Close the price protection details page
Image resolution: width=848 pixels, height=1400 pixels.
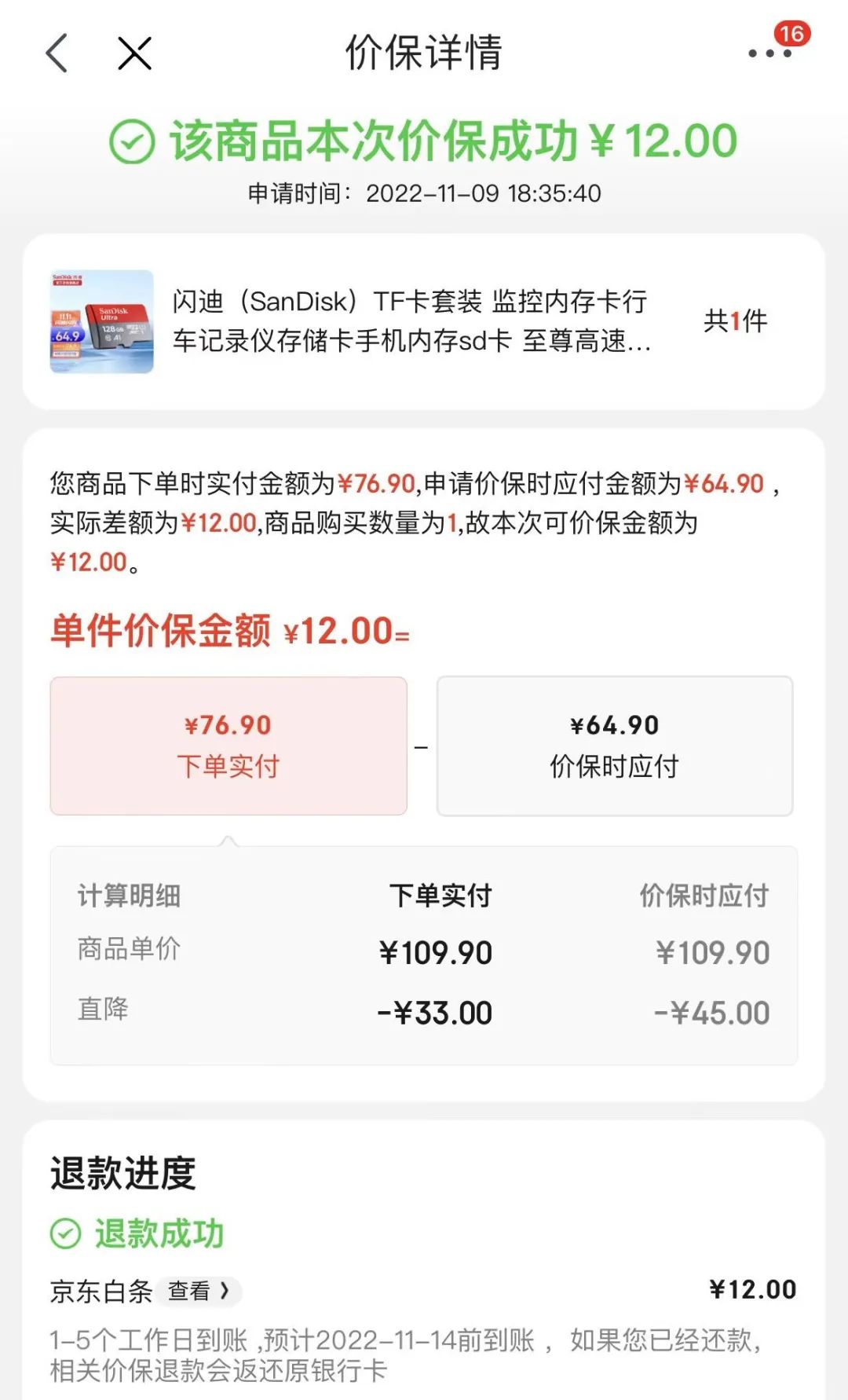pyautogui.click(x=134, y=53)
